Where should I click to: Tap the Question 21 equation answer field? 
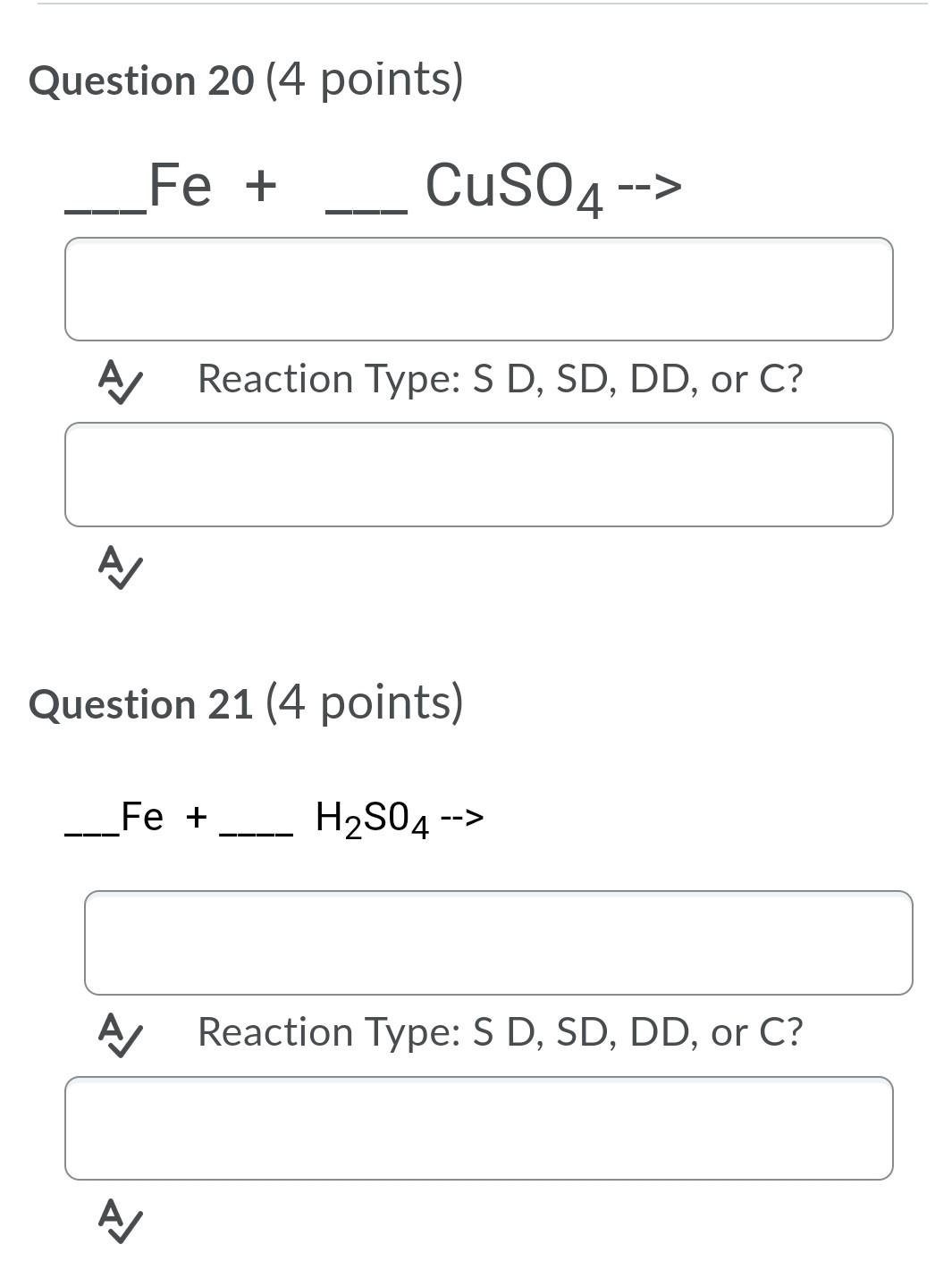coord(498,942)
